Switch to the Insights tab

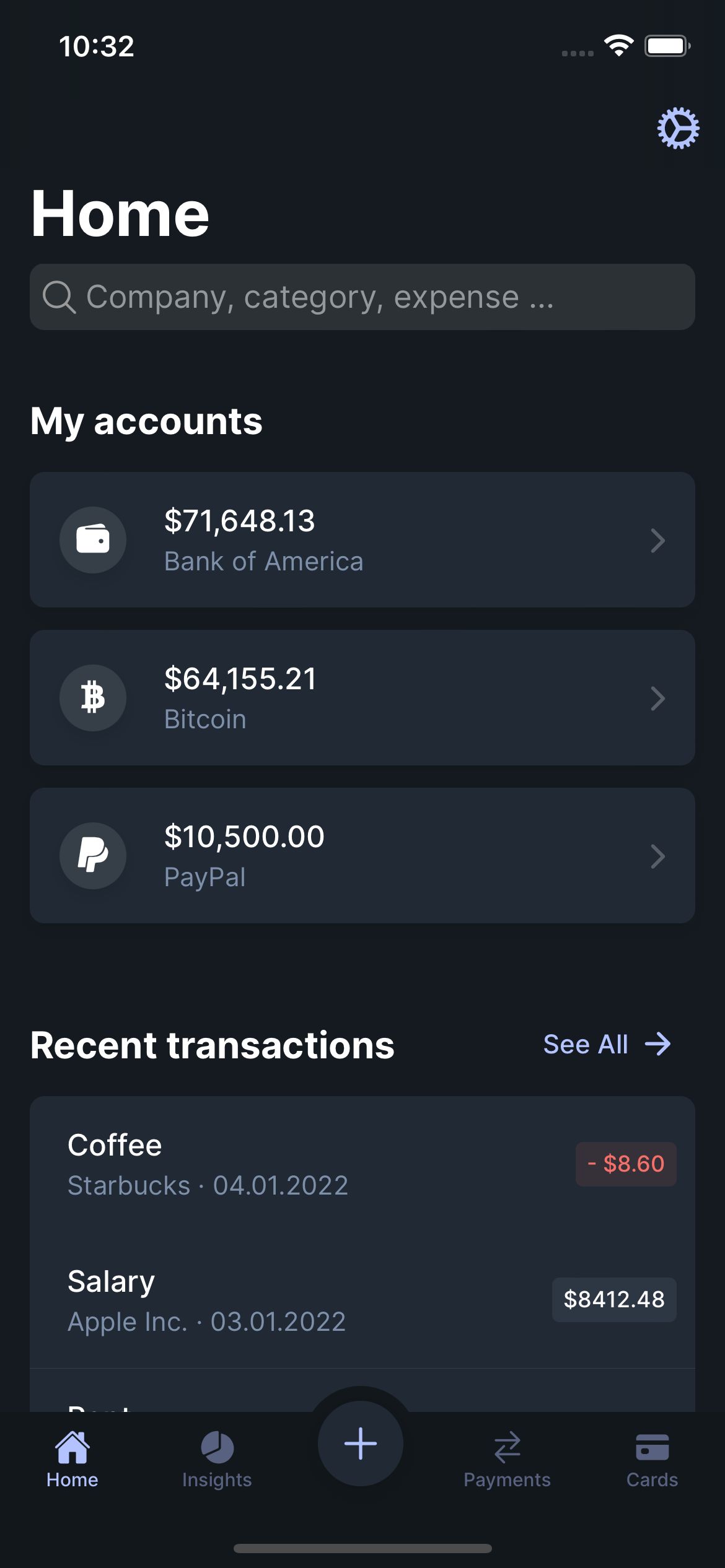pyautogui.click(x=217, y=1460)
